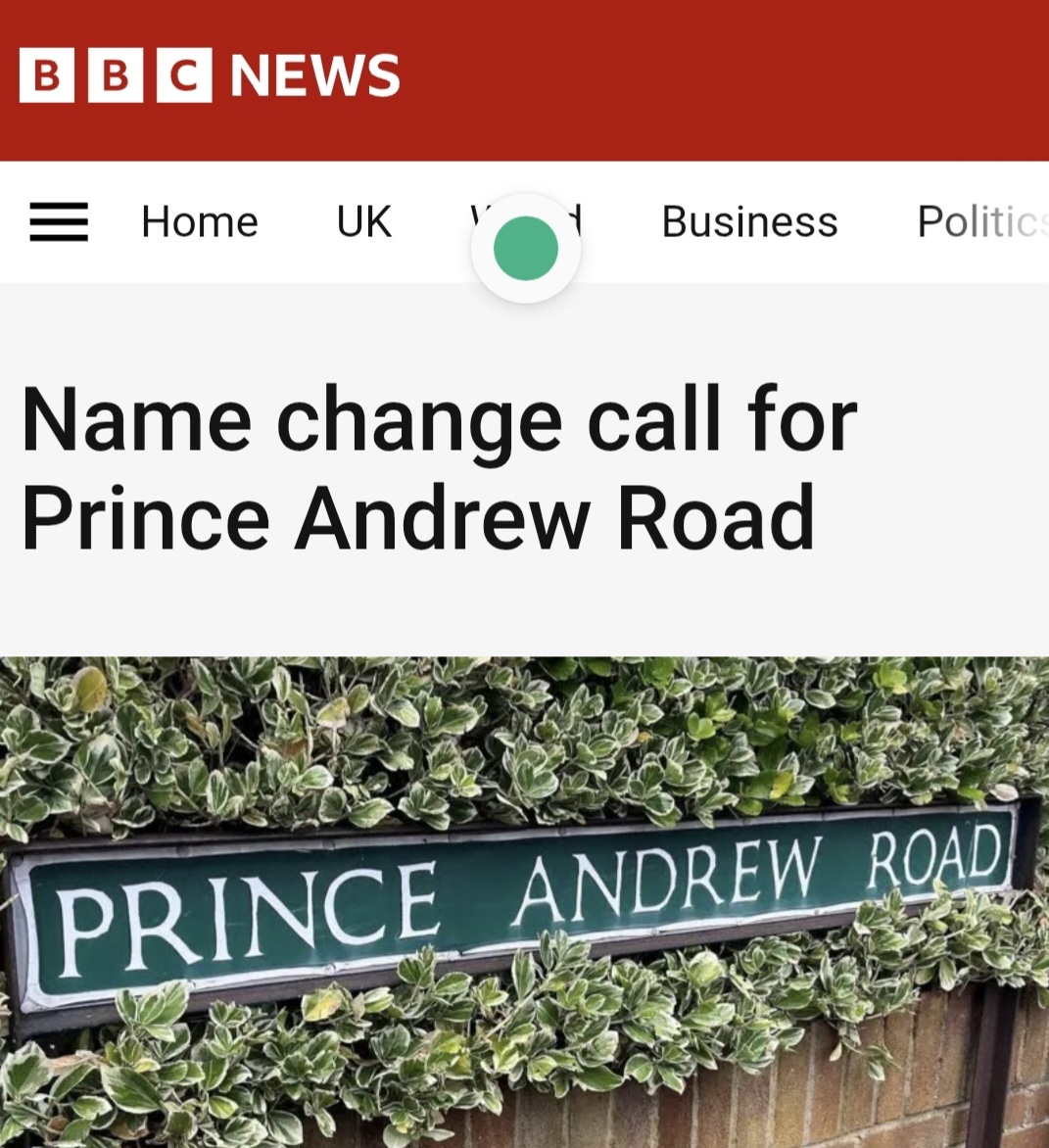Select the Politics section
Screen dimensions: 1049x1148
coord(979,221)
